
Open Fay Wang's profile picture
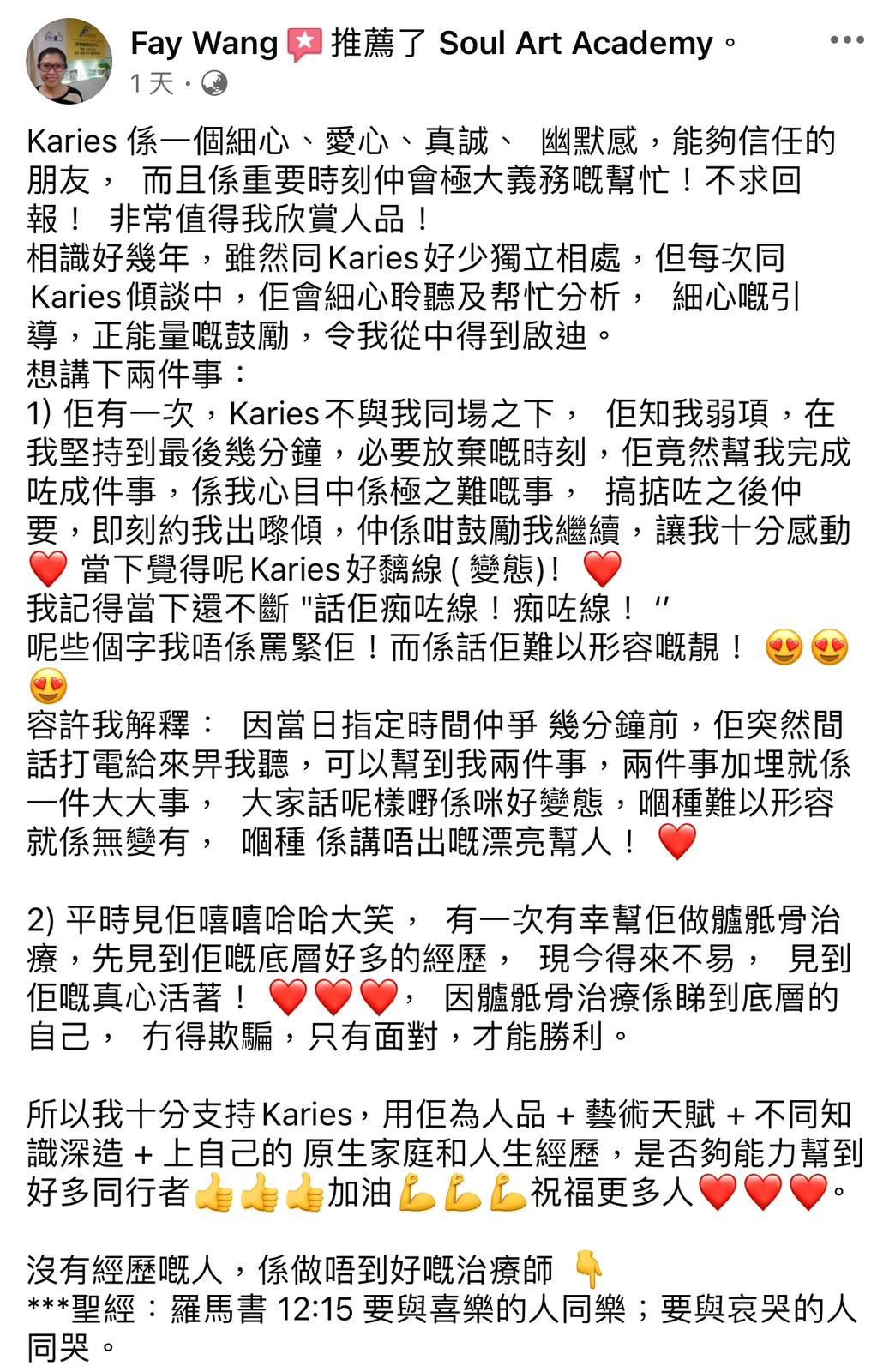pos(69,61)
